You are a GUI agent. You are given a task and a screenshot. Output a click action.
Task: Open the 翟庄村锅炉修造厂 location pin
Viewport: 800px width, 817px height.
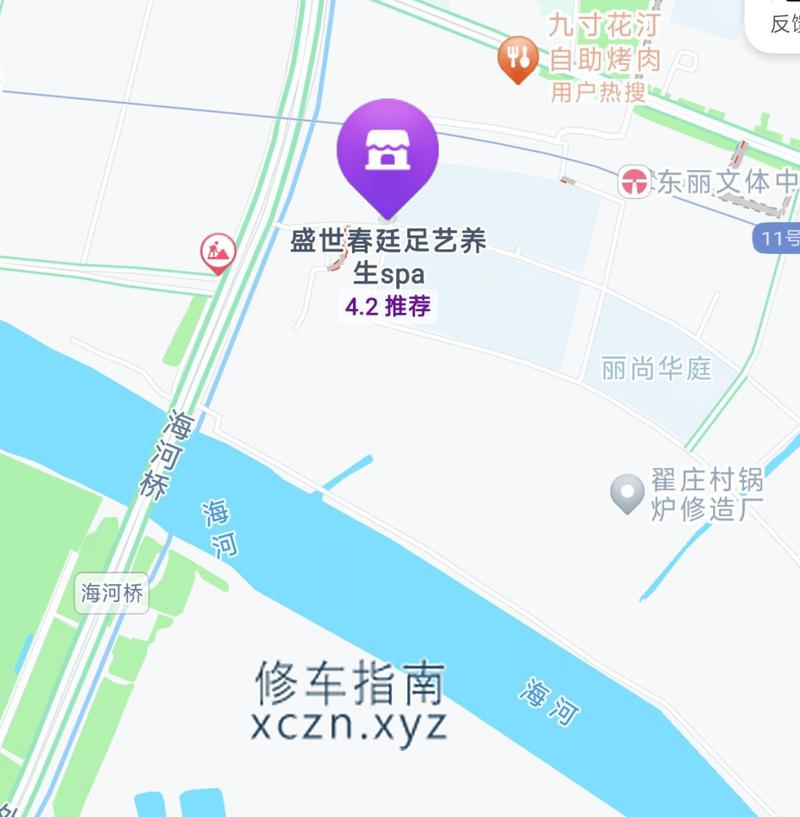pyautogui.click(x=627, y=492)
